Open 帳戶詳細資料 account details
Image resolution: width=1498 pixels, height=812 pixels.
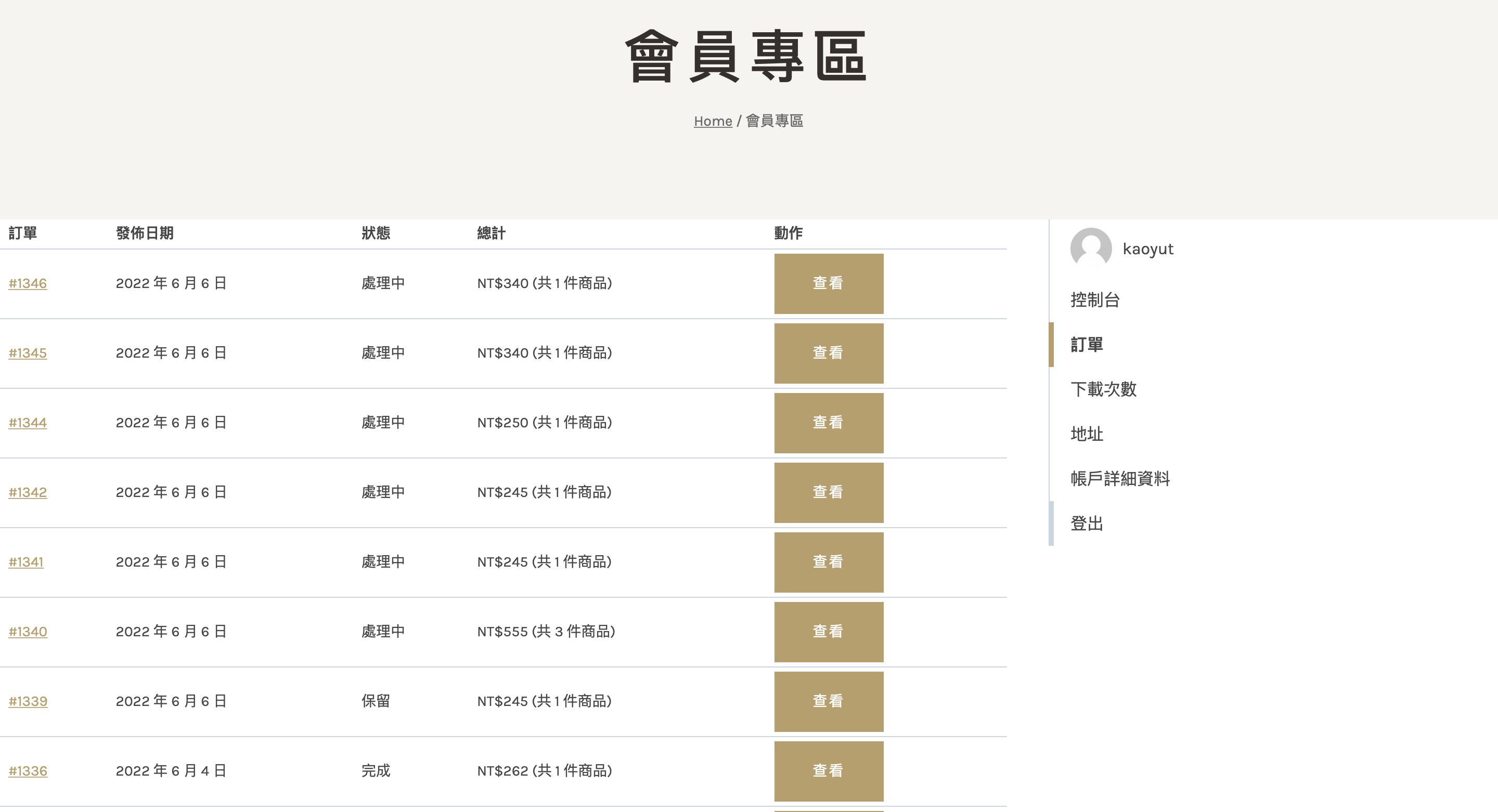[x=1119, y=479]
